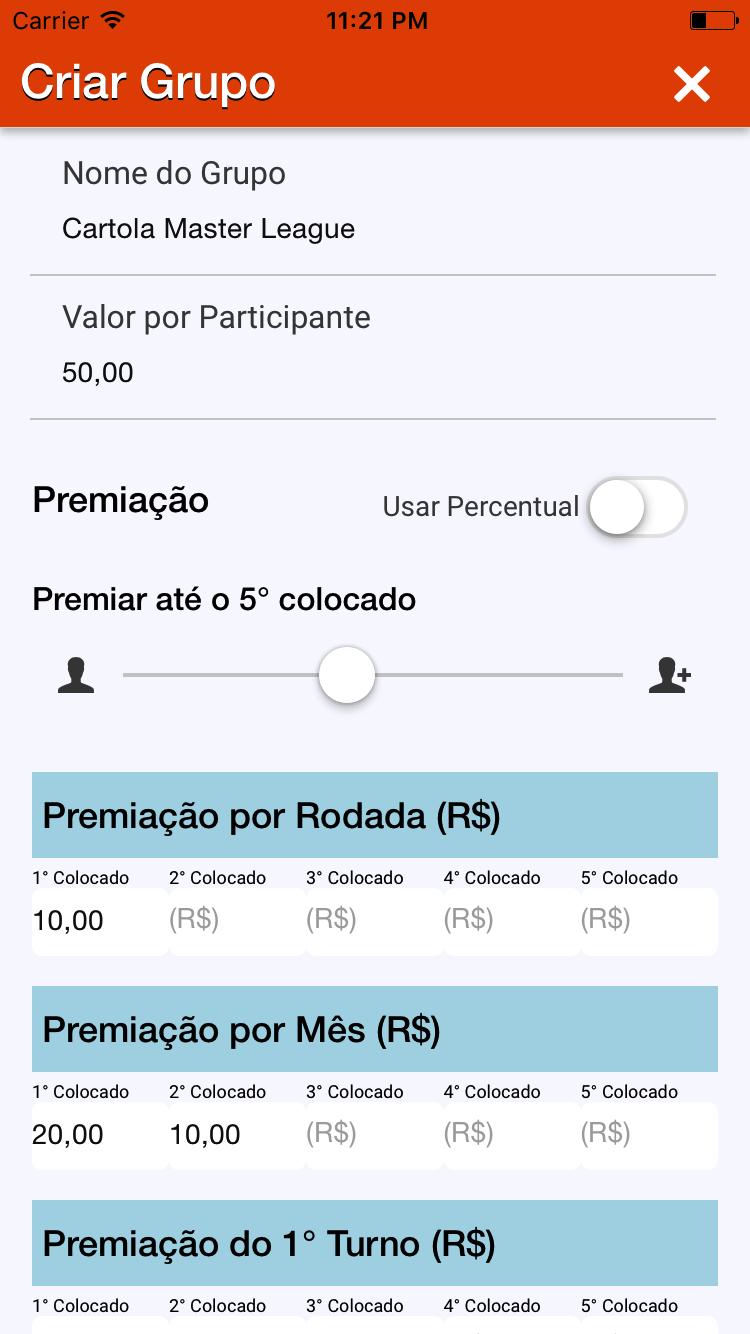Click the single person icon left of slider

(x=75, y=674)
